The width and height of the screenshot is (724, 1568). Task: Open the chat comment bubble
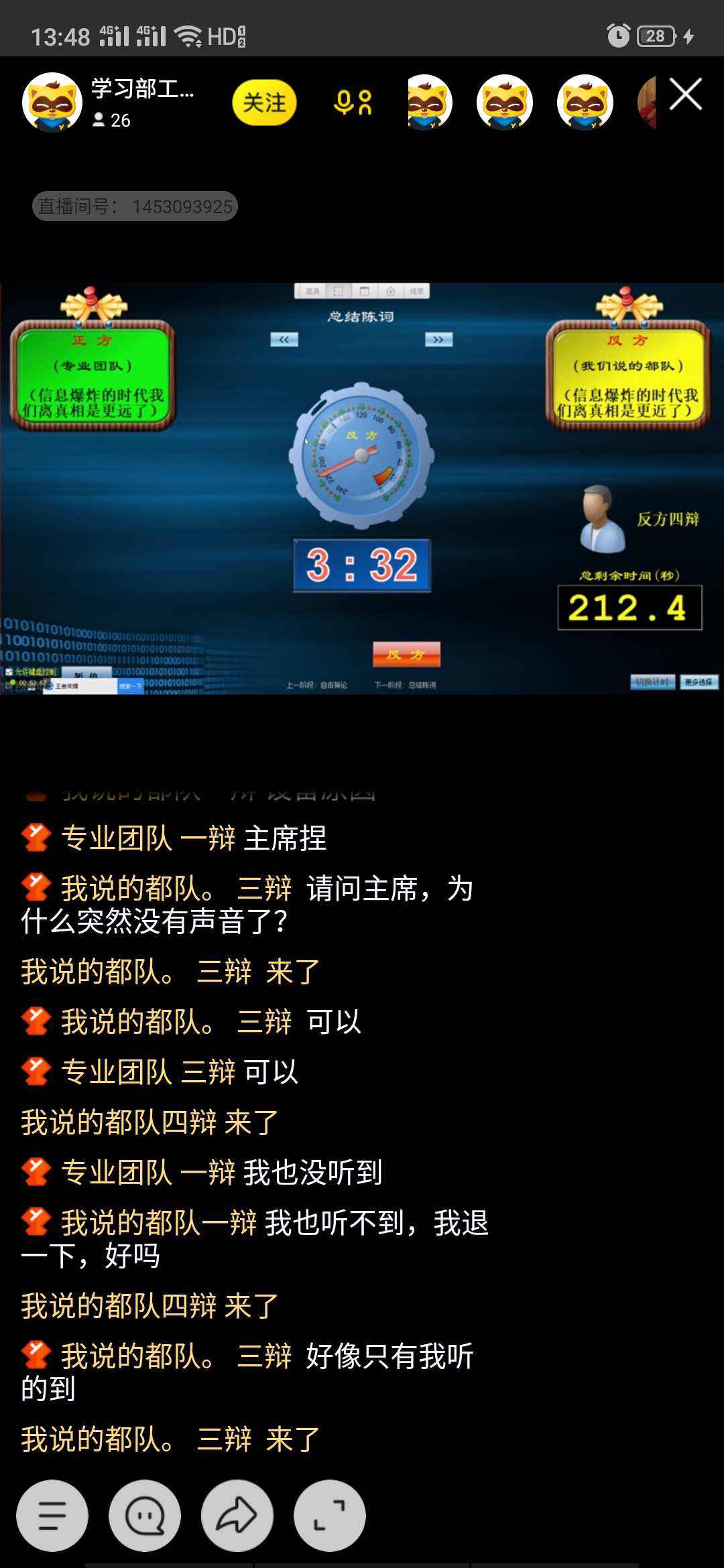click(145, 1515)
